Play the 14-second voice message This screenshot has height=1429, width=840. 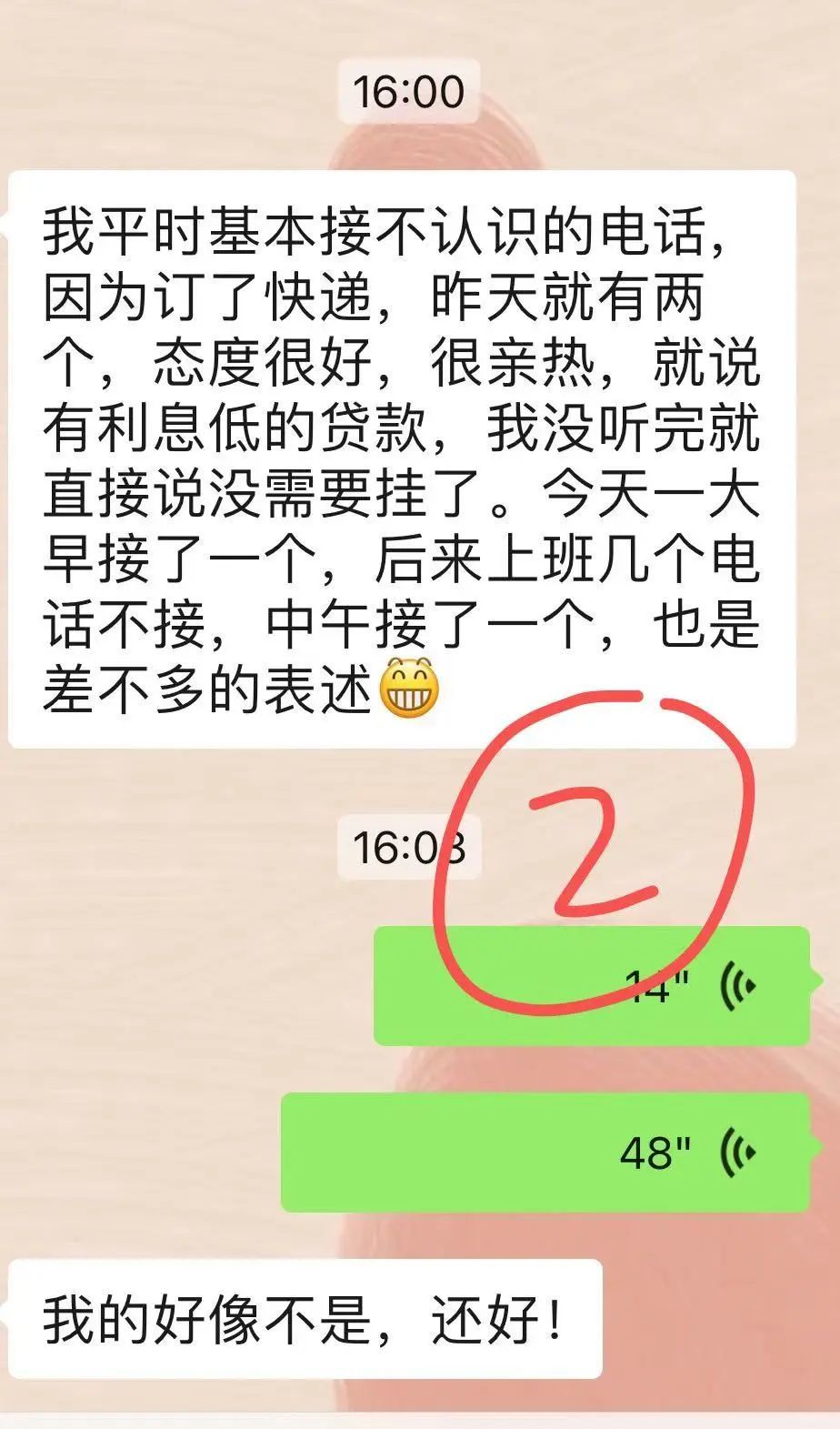591,987
